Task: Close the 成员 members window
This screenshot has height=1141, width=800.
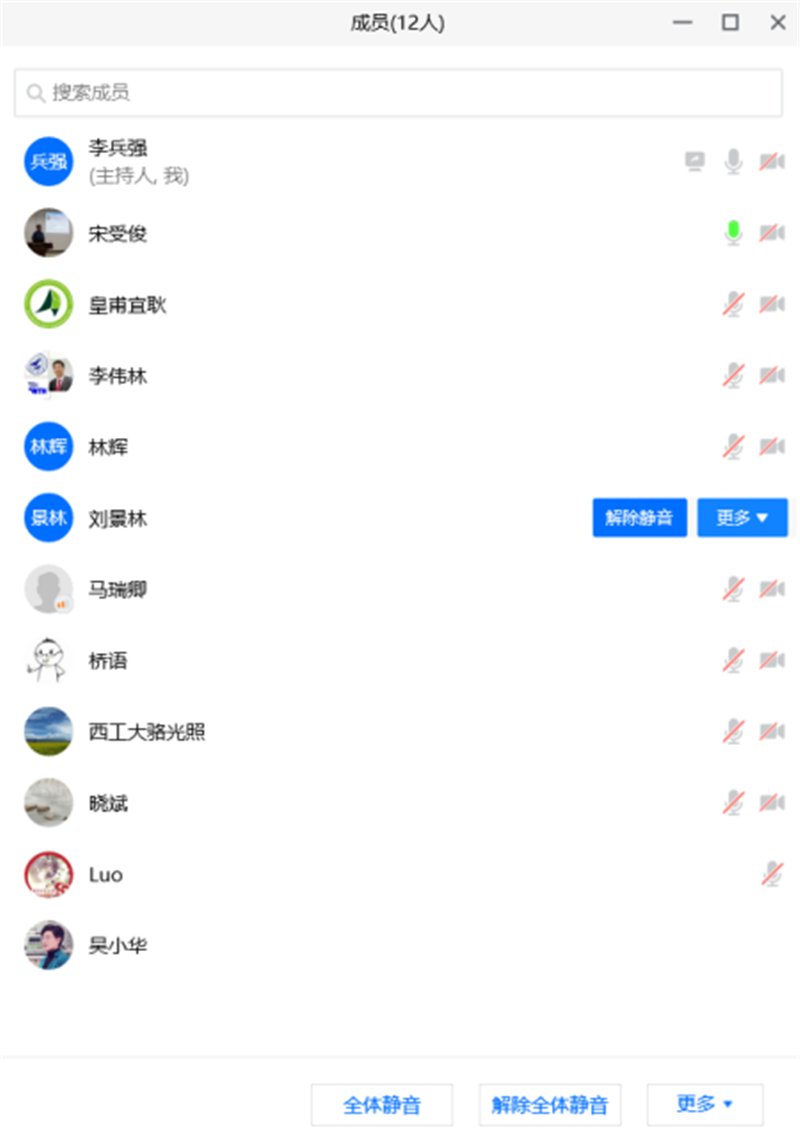Action: [x=777, y=23]
